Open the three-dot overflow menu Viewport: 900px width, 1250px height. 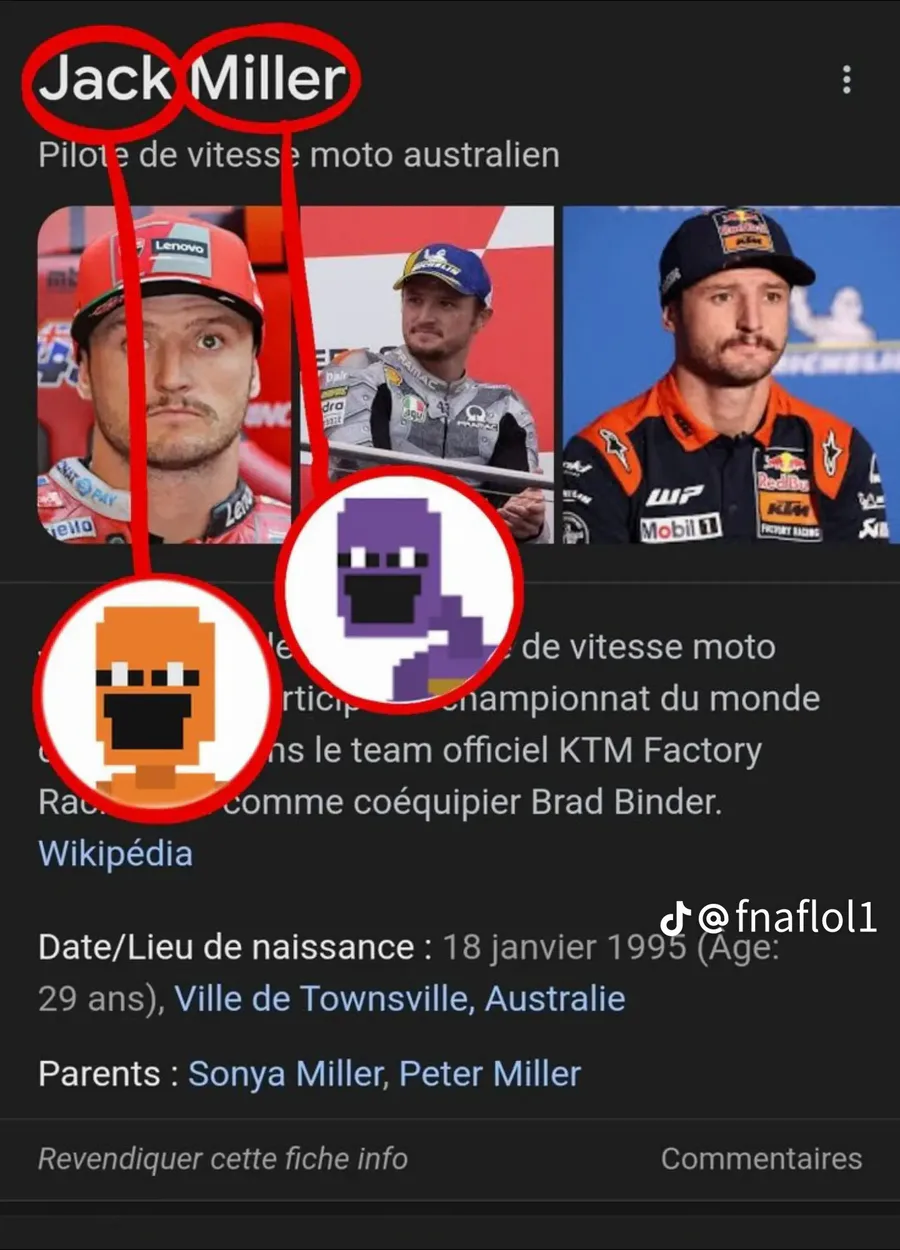tap(846, 80)
